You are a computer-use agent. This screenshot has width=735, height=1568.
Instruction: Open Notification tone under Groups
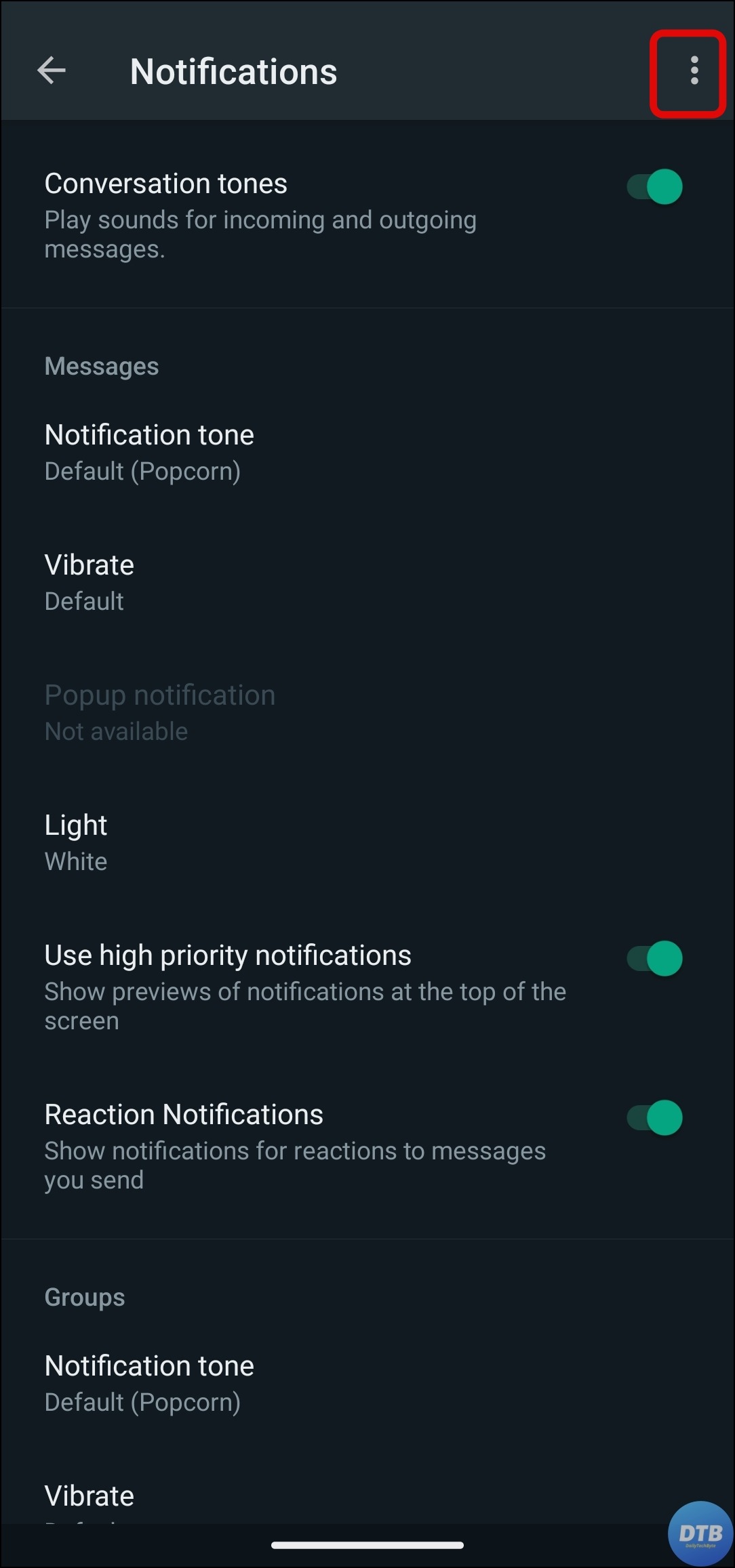[149, 1383]
